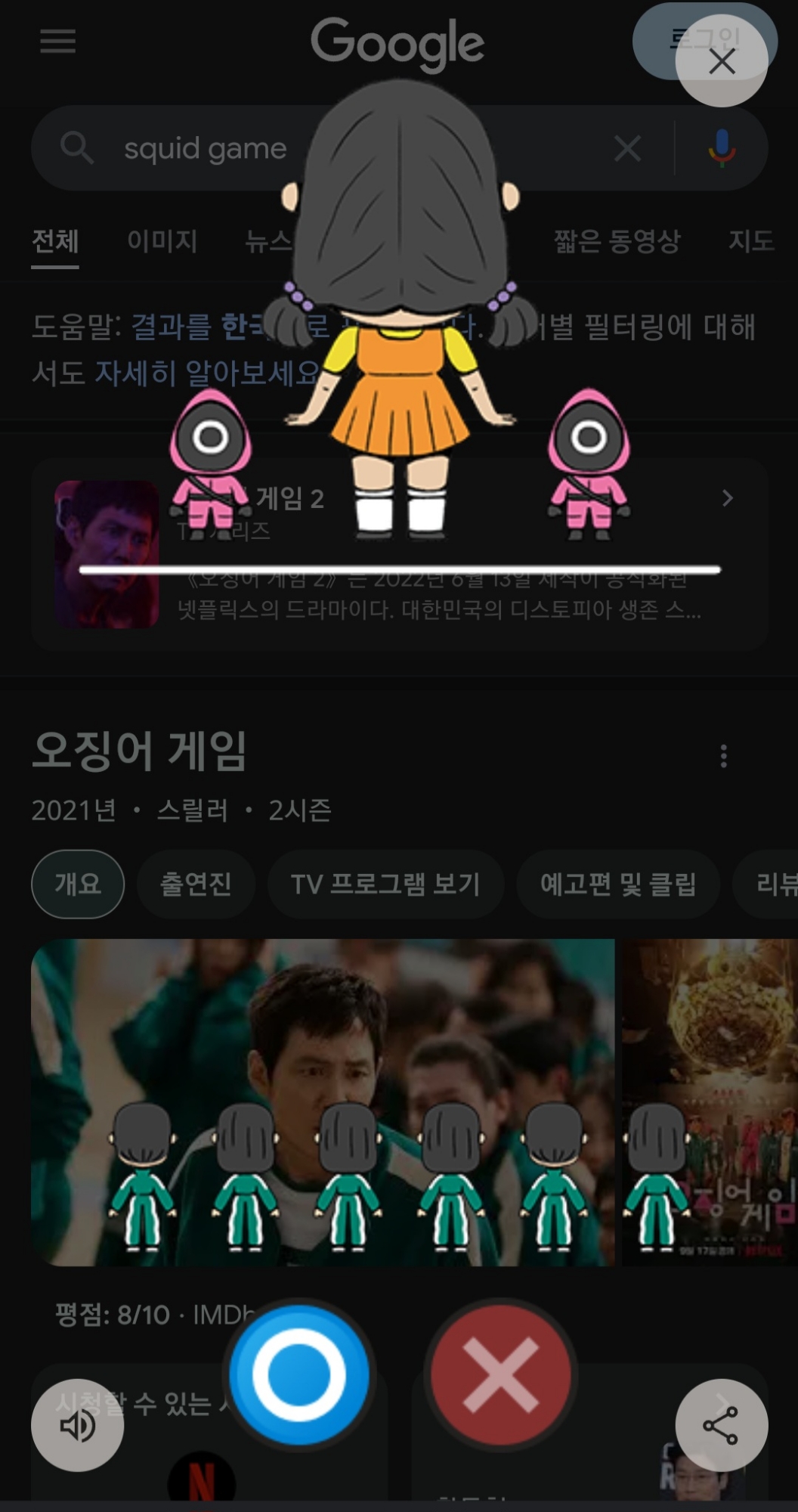
Task: Share the Squid Game Easter egg
Action: [721, 1425]
